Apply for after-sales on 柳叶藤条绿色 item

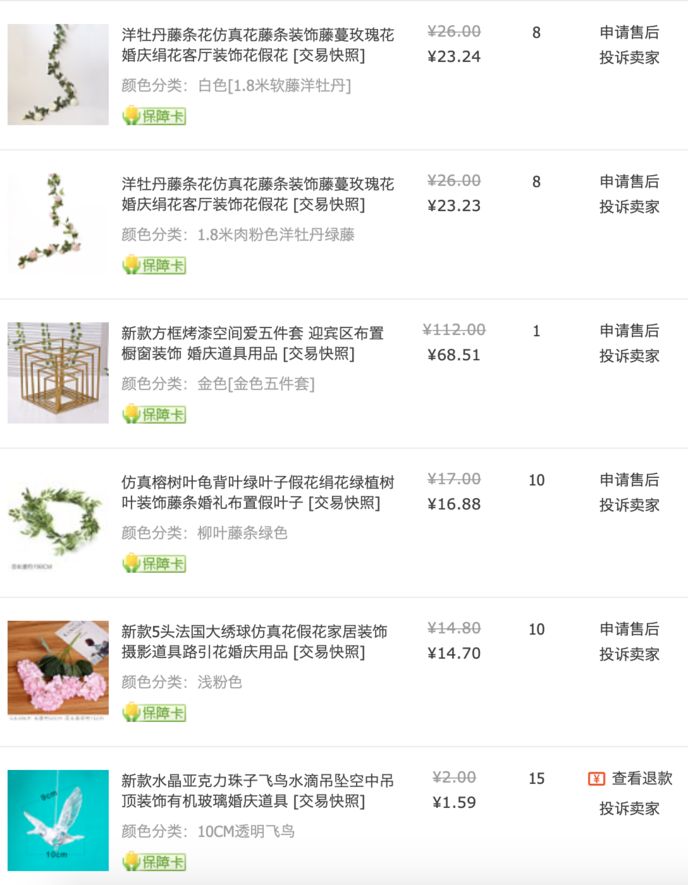tap(629, 479)
